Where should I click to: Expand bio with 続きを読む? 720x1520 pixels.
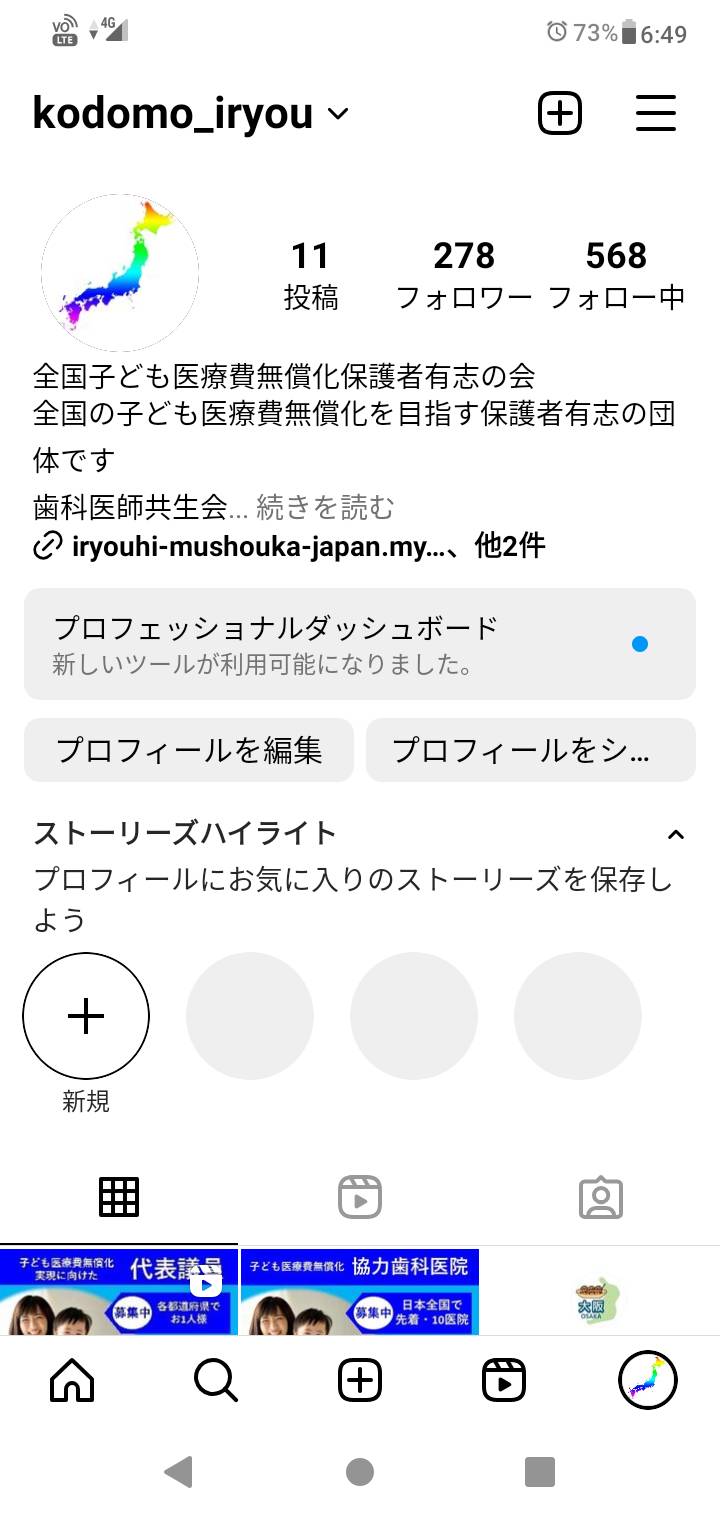click(x=326, y=508)
